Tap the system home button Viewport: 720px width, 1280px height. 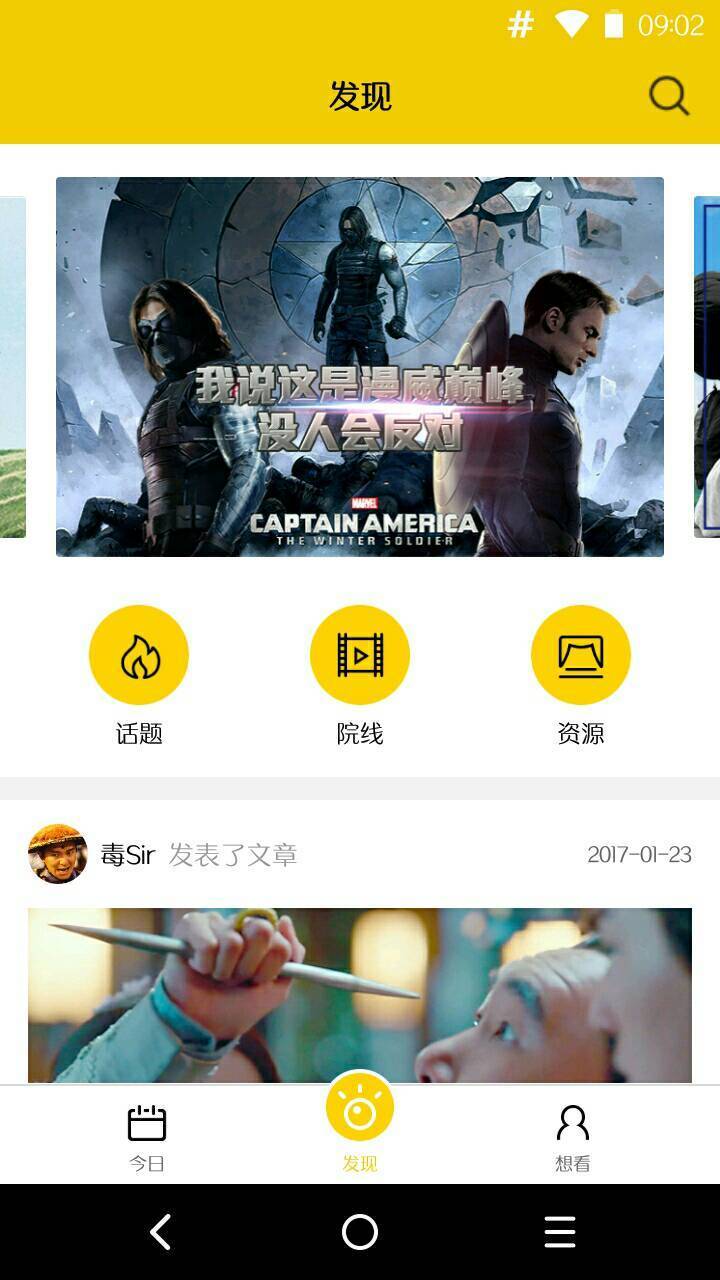pos(360,1232)
